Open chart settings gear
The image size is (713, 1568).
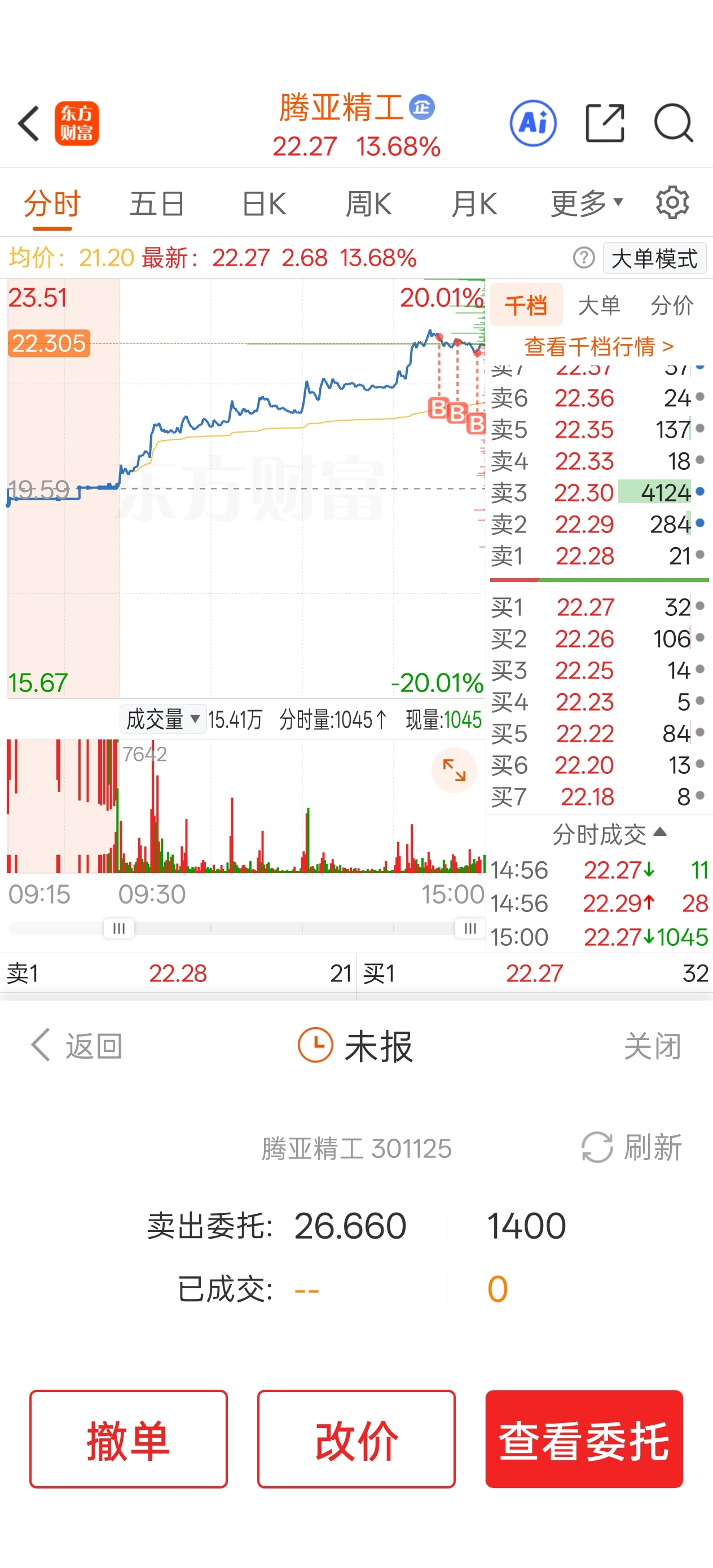coord(672,202)
